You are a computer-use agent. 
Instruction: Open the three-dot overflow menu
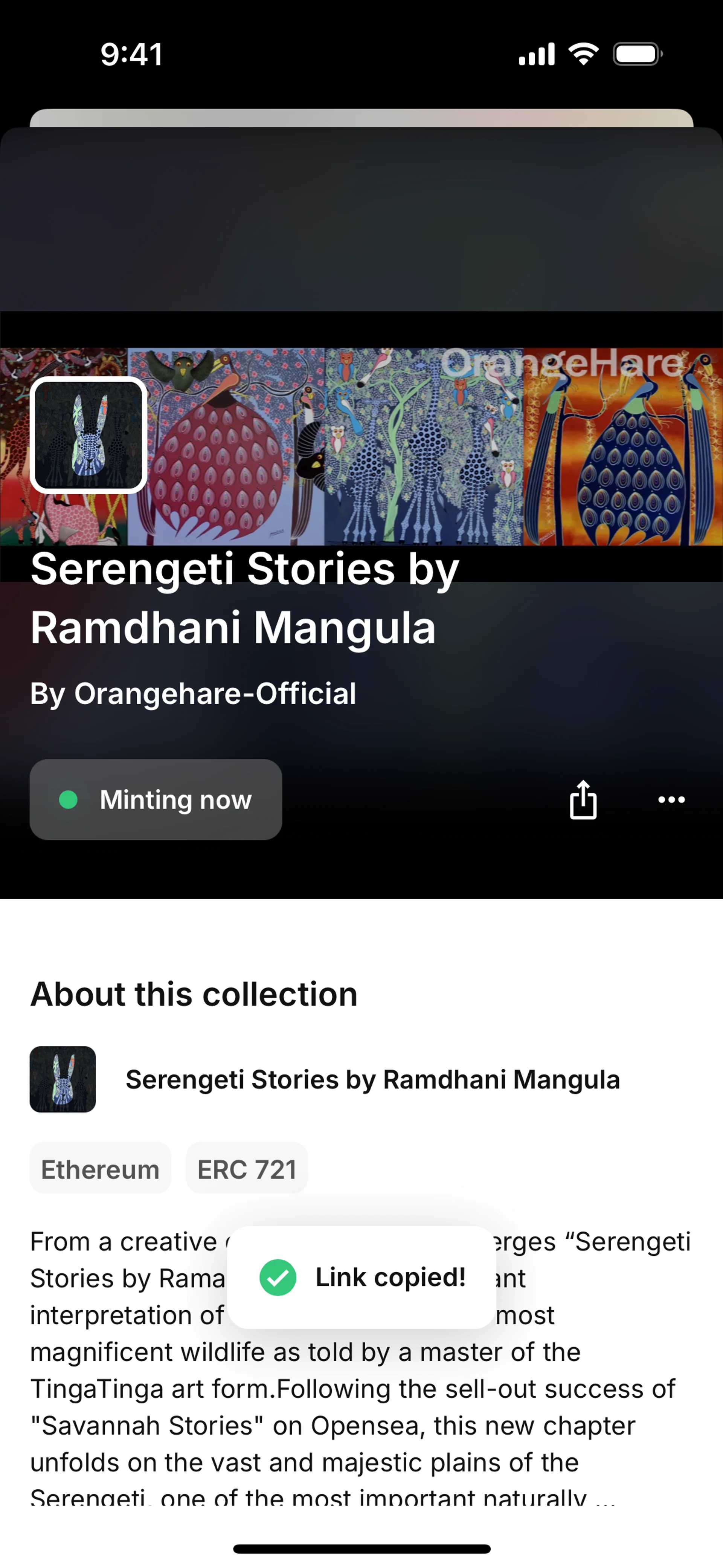[671, 799]
